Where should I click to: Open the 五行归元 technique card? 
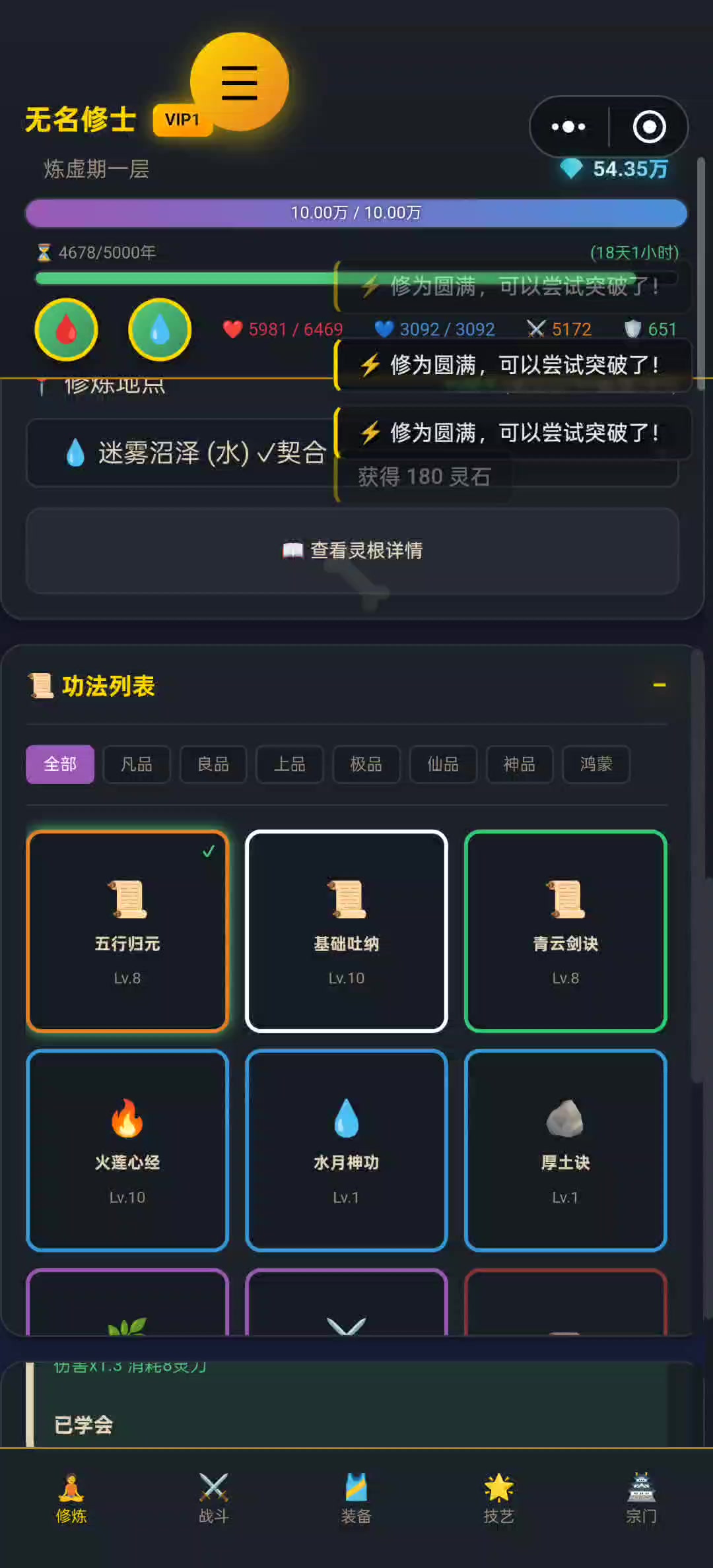[x=127, y=931]
